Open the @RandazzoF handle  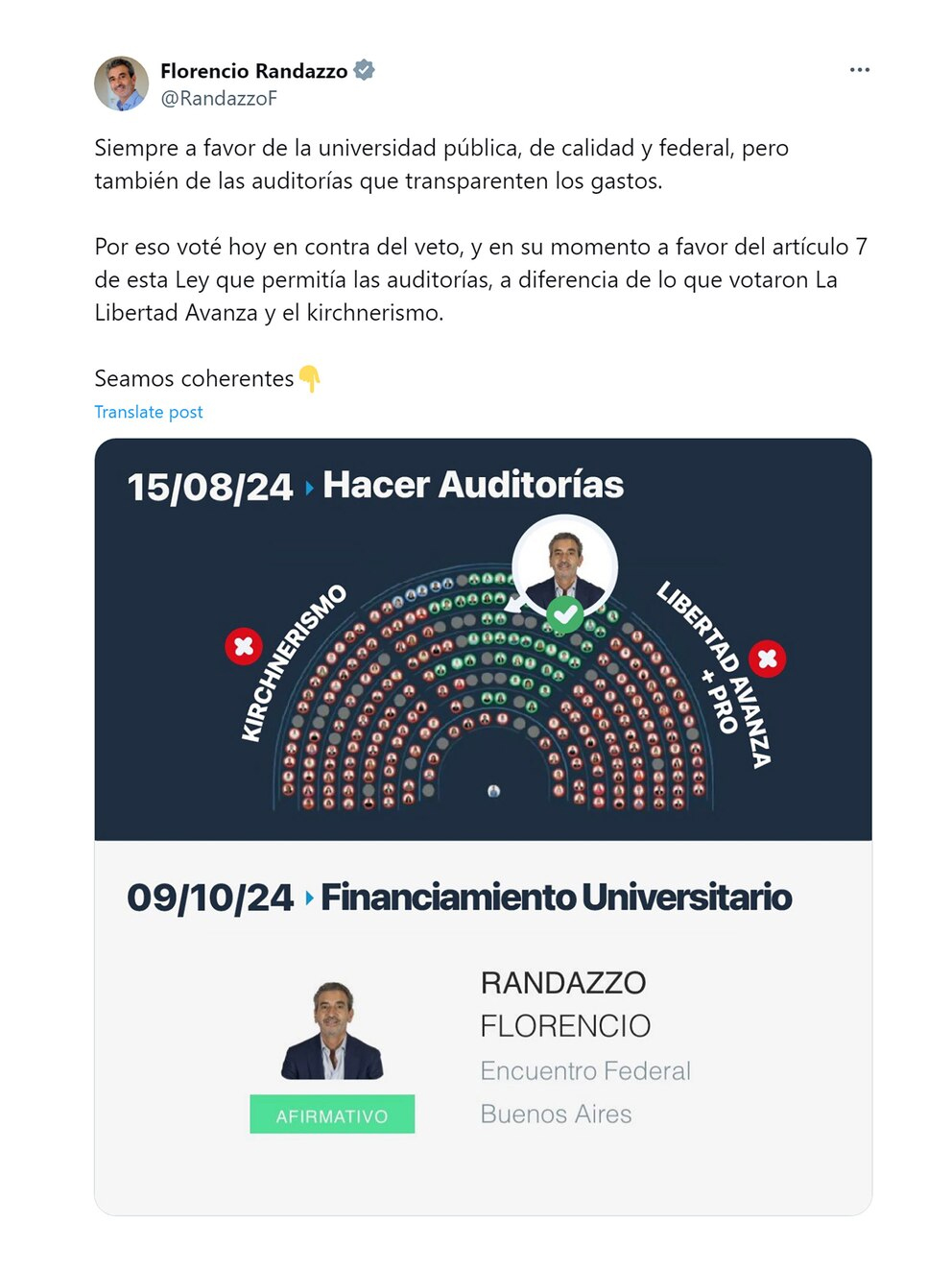click(219, 98)
